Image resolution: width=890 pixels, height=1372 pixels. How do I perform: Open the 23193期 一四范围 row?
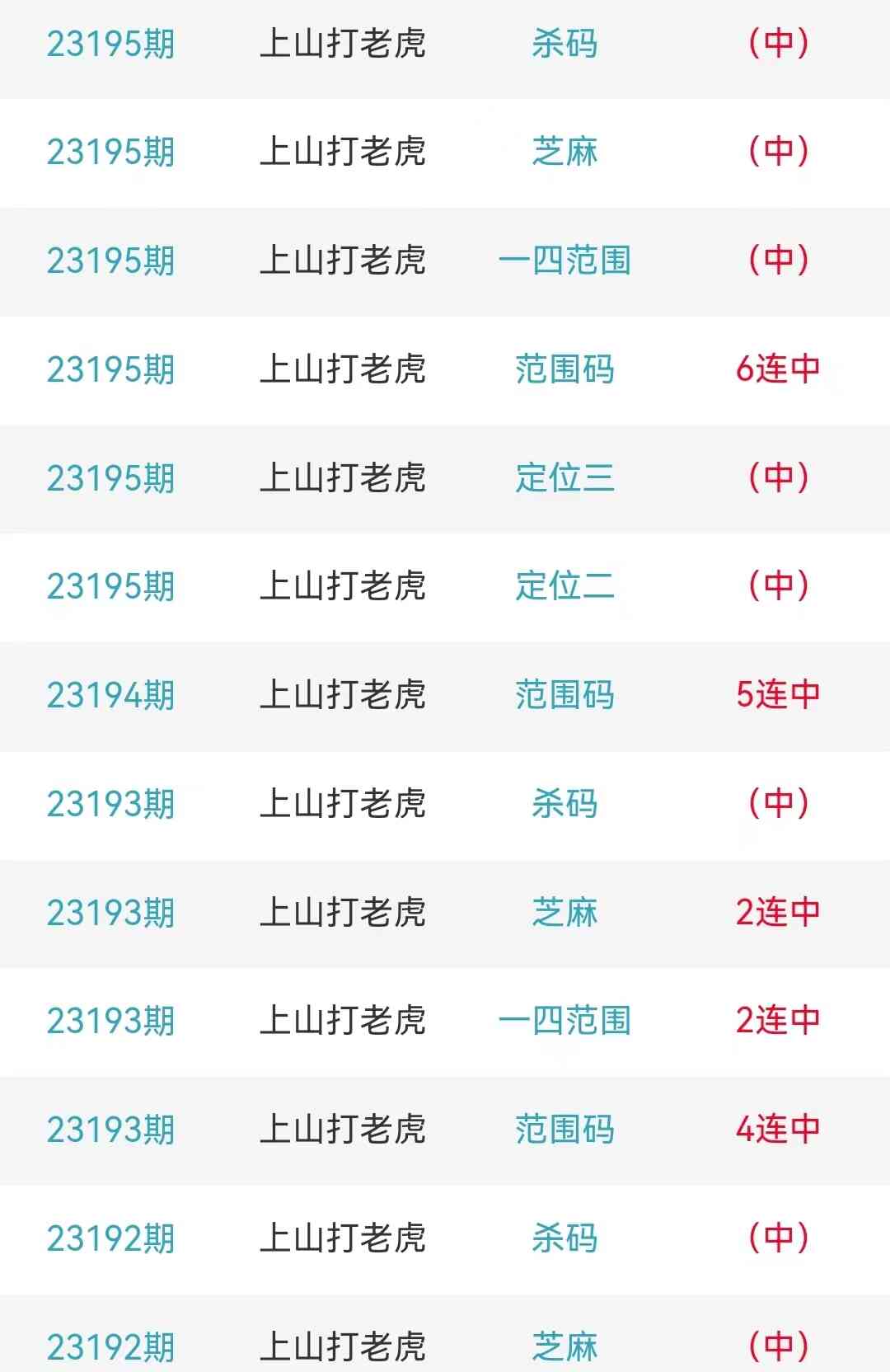pos(564,1021)
